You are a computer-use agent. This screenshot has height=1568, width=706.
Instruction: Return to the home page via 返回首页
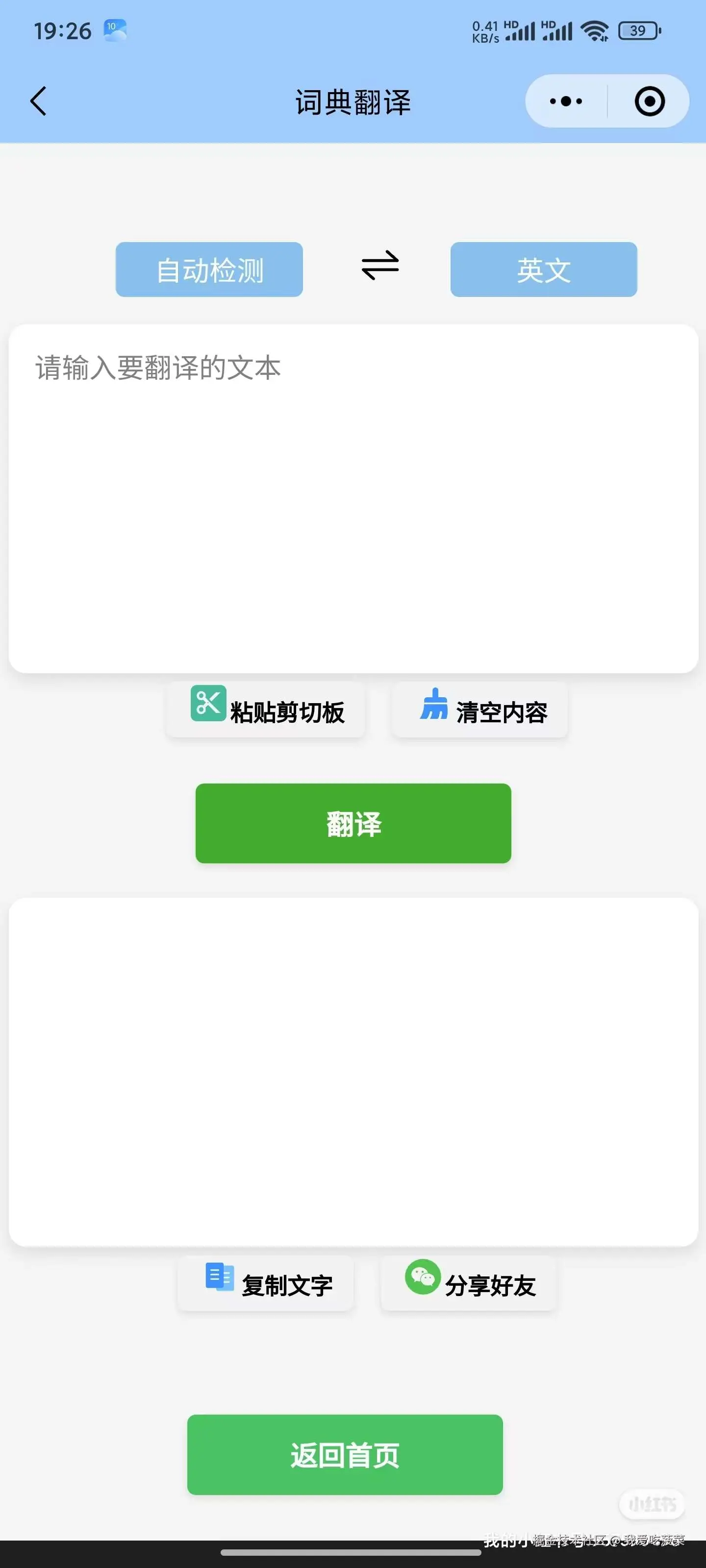click(345, 1454)
